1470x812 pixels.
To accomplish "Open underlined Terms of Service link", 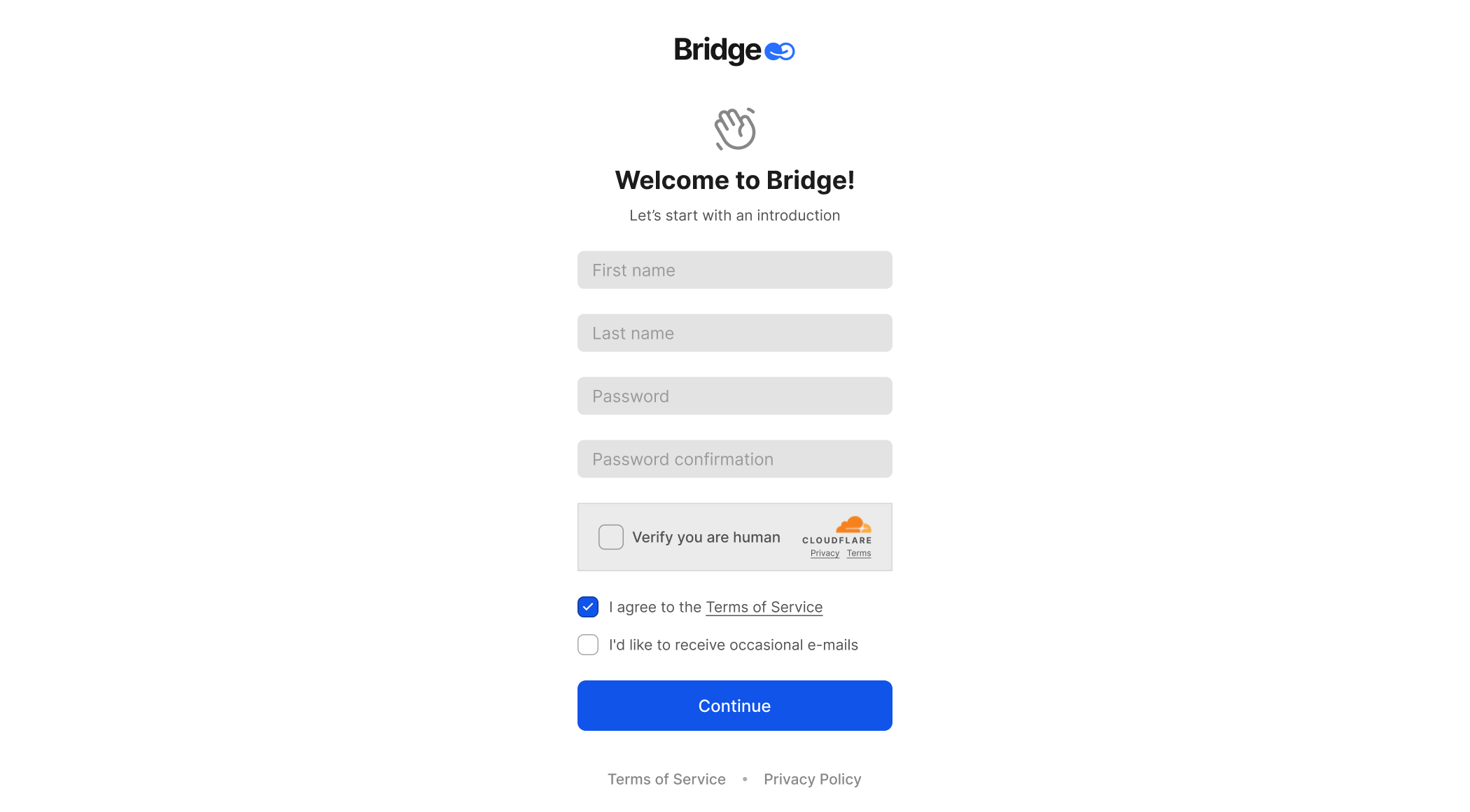I will point(764,607).
